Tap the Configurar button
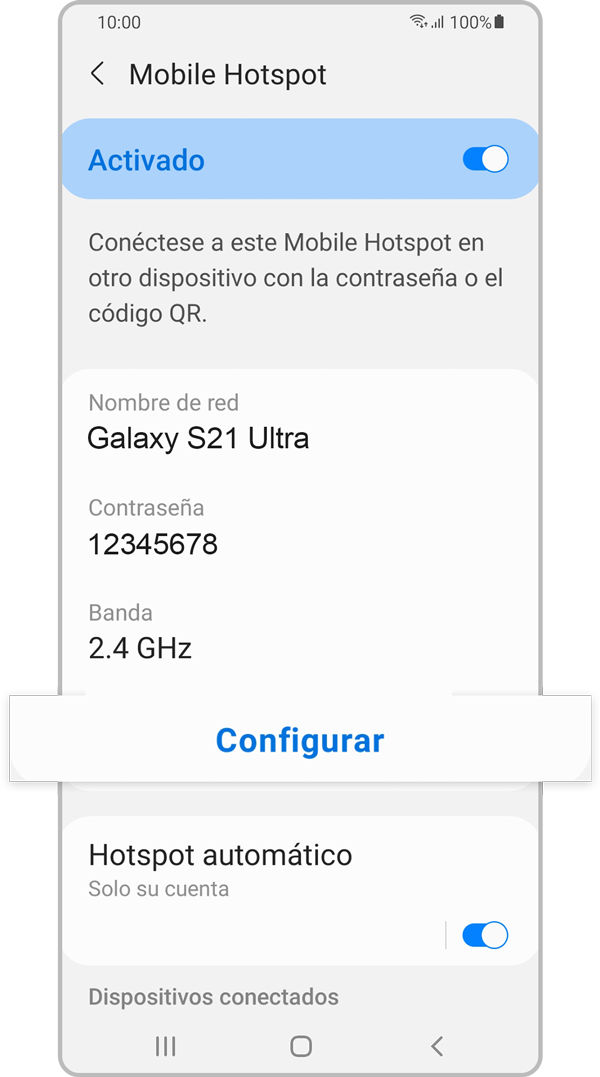 tap(300, 740)
